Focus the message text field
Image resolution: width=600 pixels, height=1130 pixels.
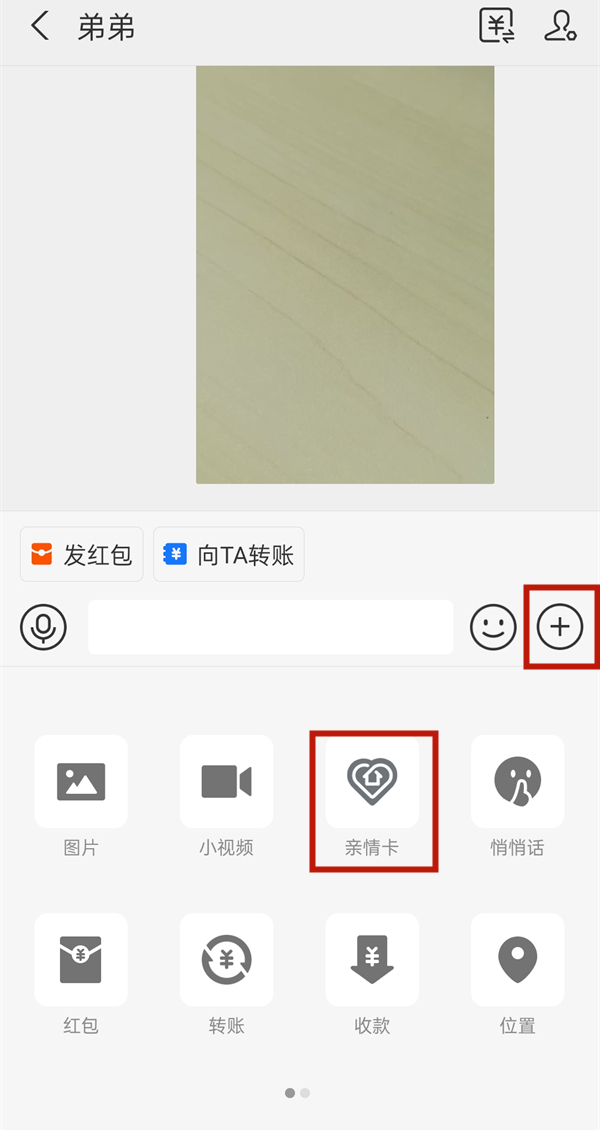tap(270, 628)
